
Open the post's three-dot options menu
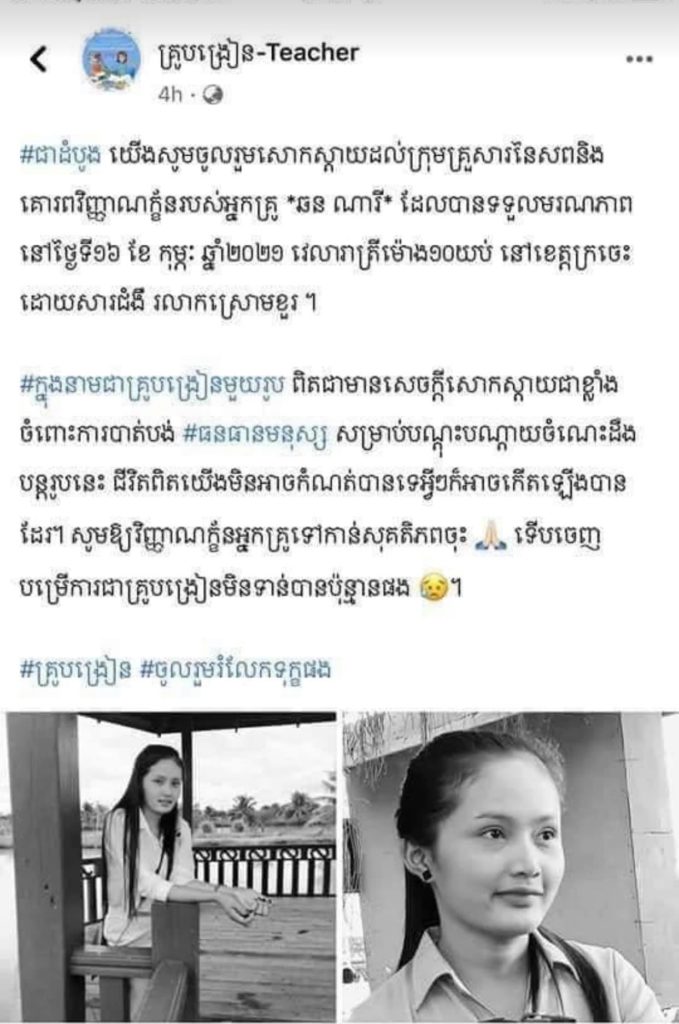[638, 59]
